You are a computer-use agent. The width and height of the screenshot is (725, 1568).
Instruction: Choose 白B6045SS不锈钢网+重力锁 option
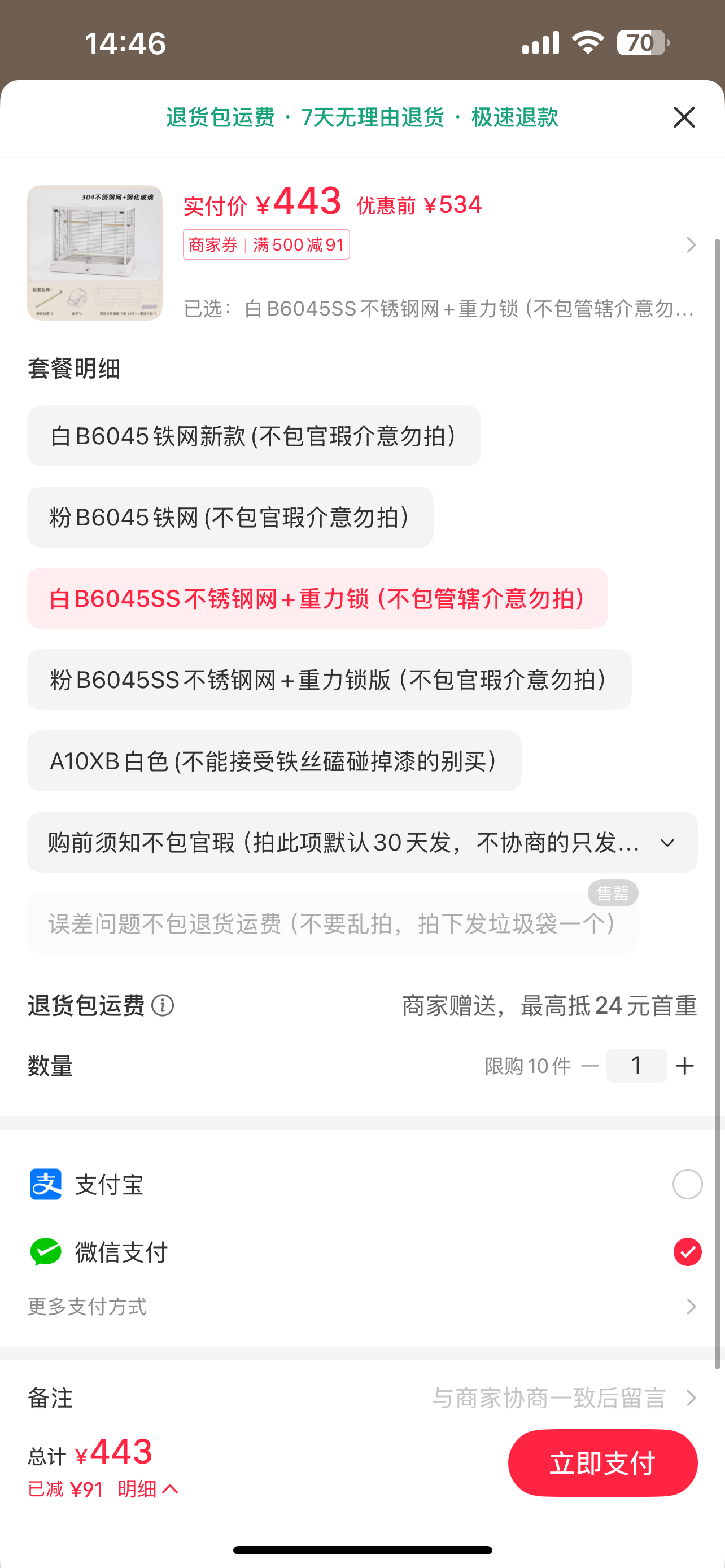(317, 598)
